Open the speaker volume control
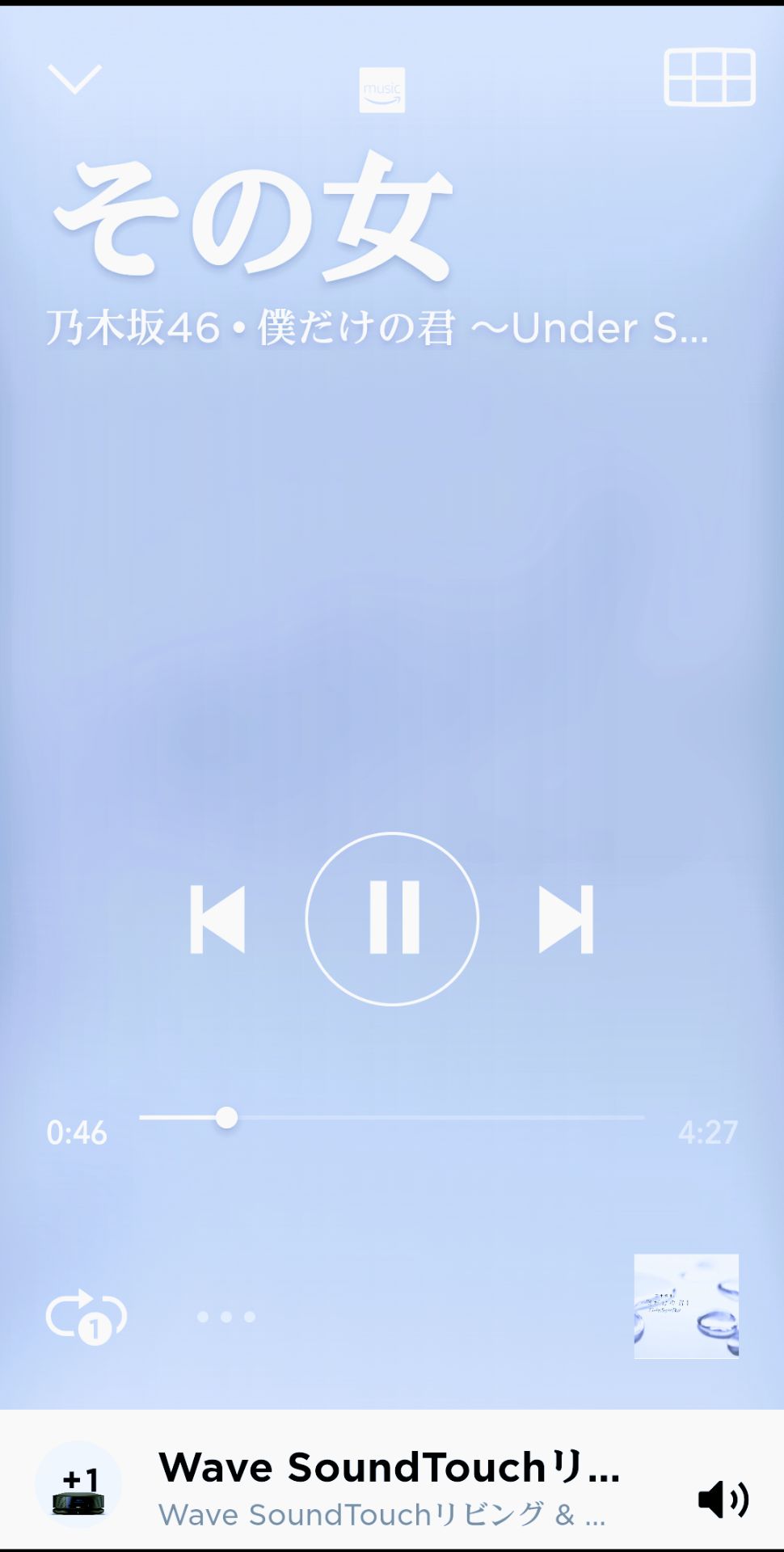 723,1500
